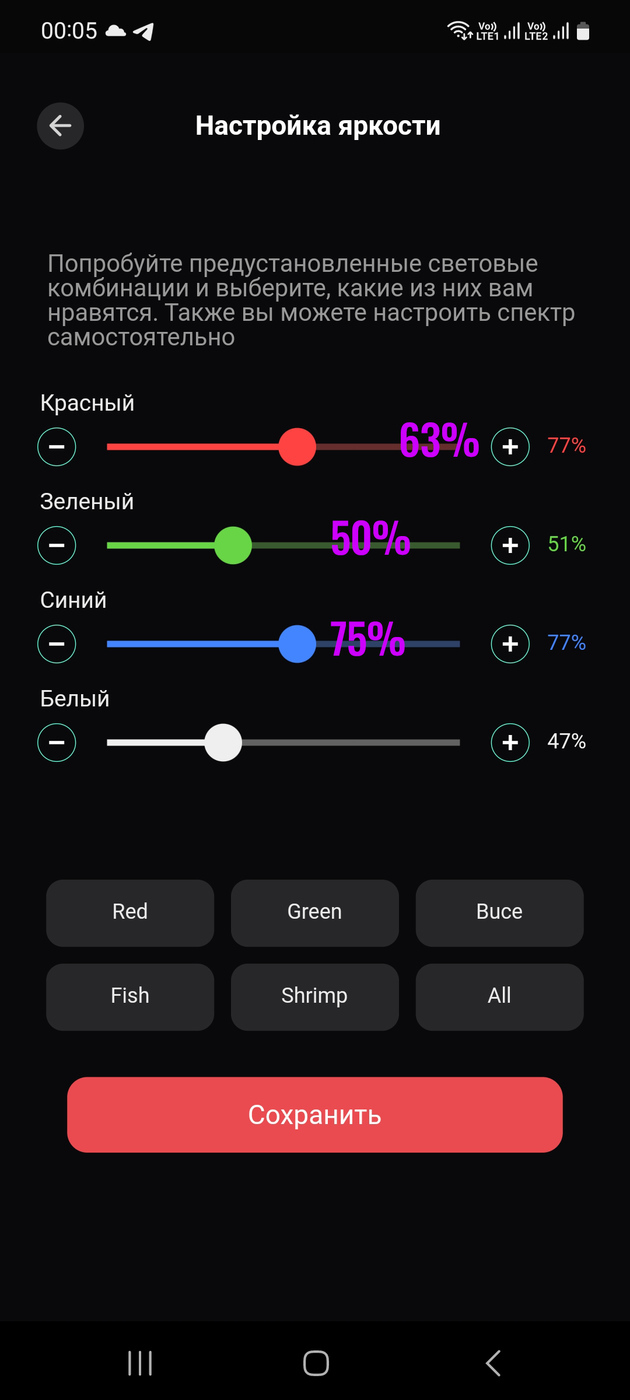Tap the red Красный slider track
Image resolution: width=630 pixels, height=1400 pixels.
click(x=283, y=447)
